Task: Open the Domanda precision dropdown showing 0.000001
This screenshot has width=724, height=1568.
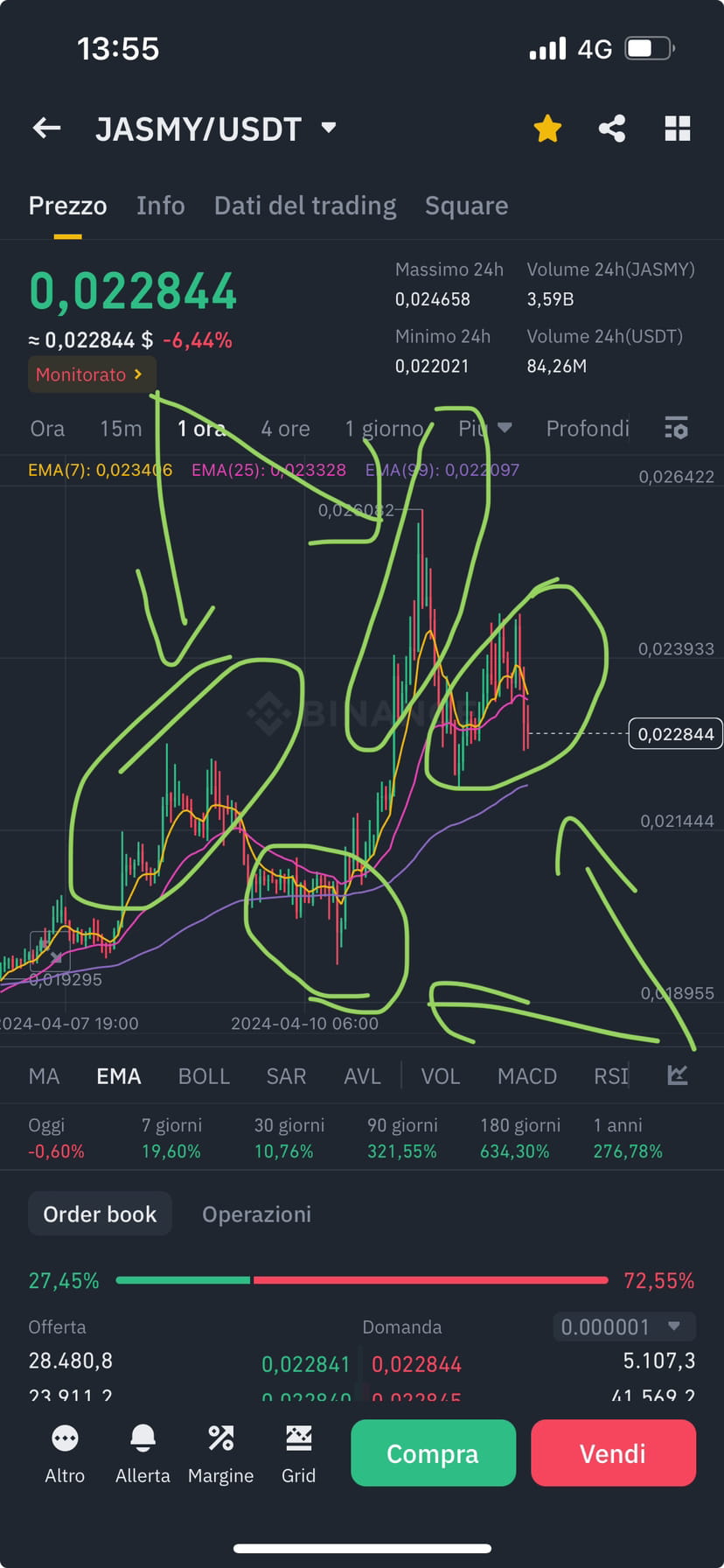Action: tap(623, 1326)
